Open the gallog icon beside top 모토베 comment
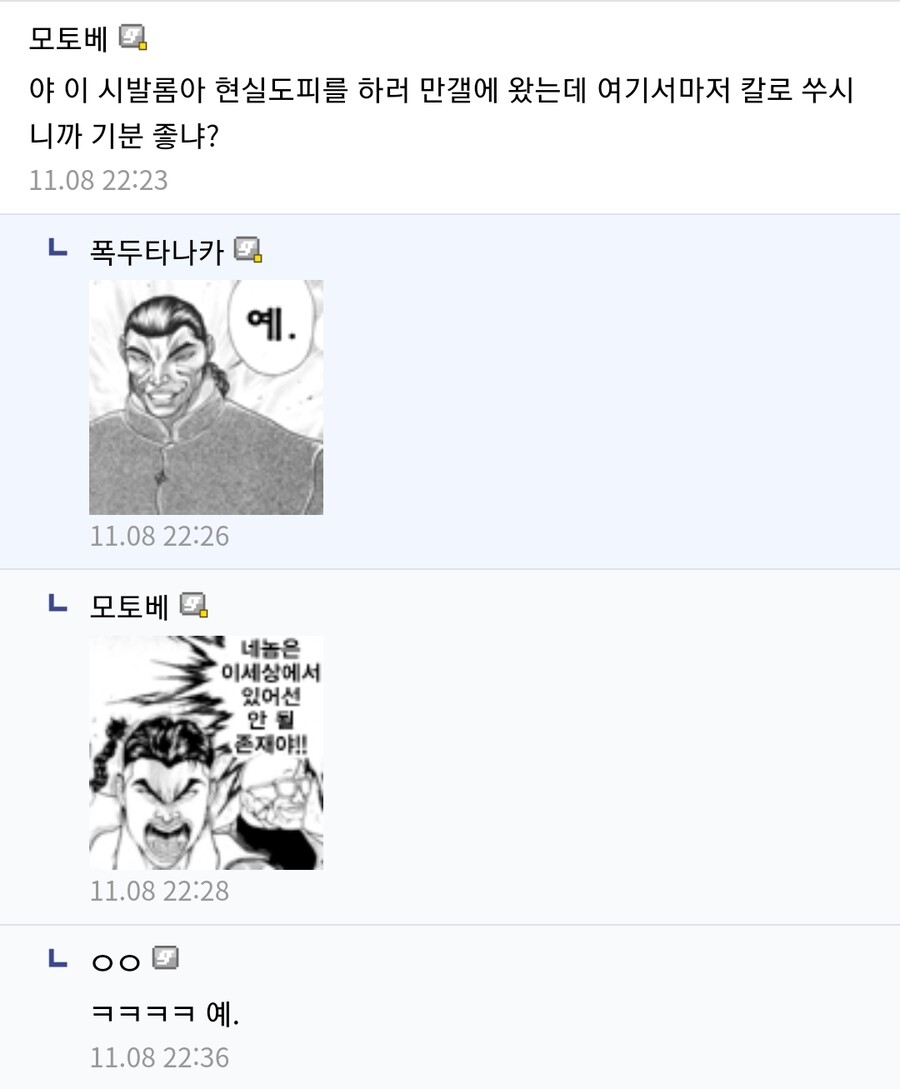Viewport: 900px width, 1089px height. tap(133, 39)
